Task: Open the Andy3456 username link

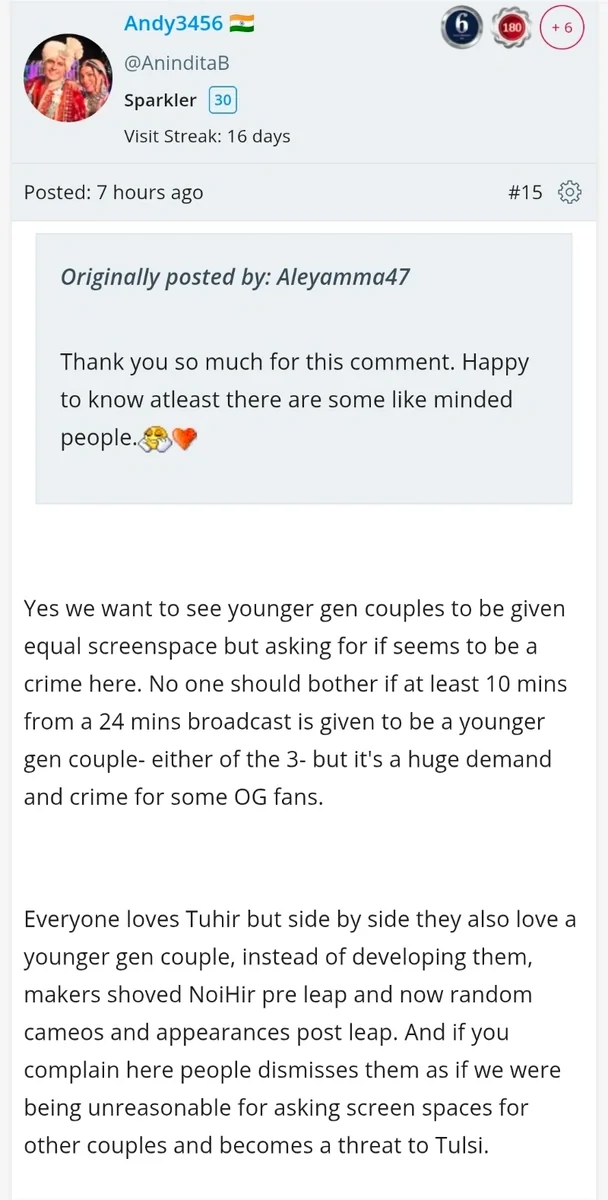Action: 173,24
